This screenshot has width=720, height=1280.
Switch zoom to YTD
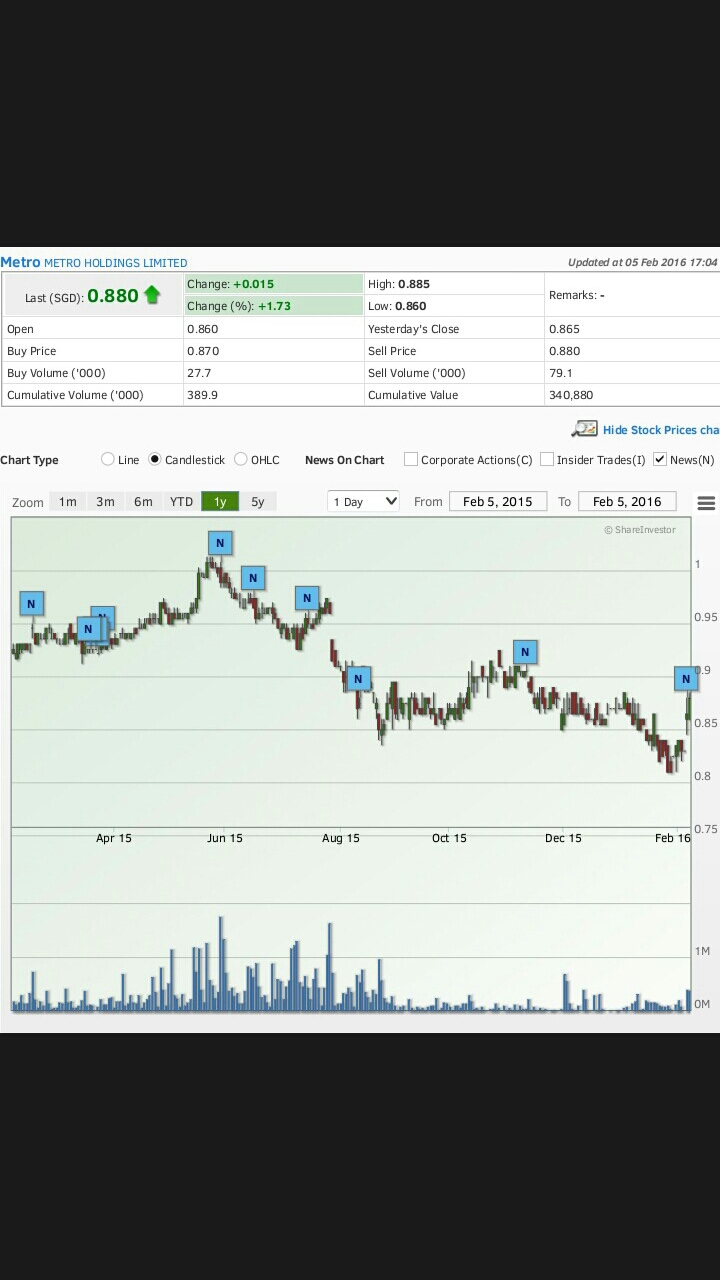181,502
